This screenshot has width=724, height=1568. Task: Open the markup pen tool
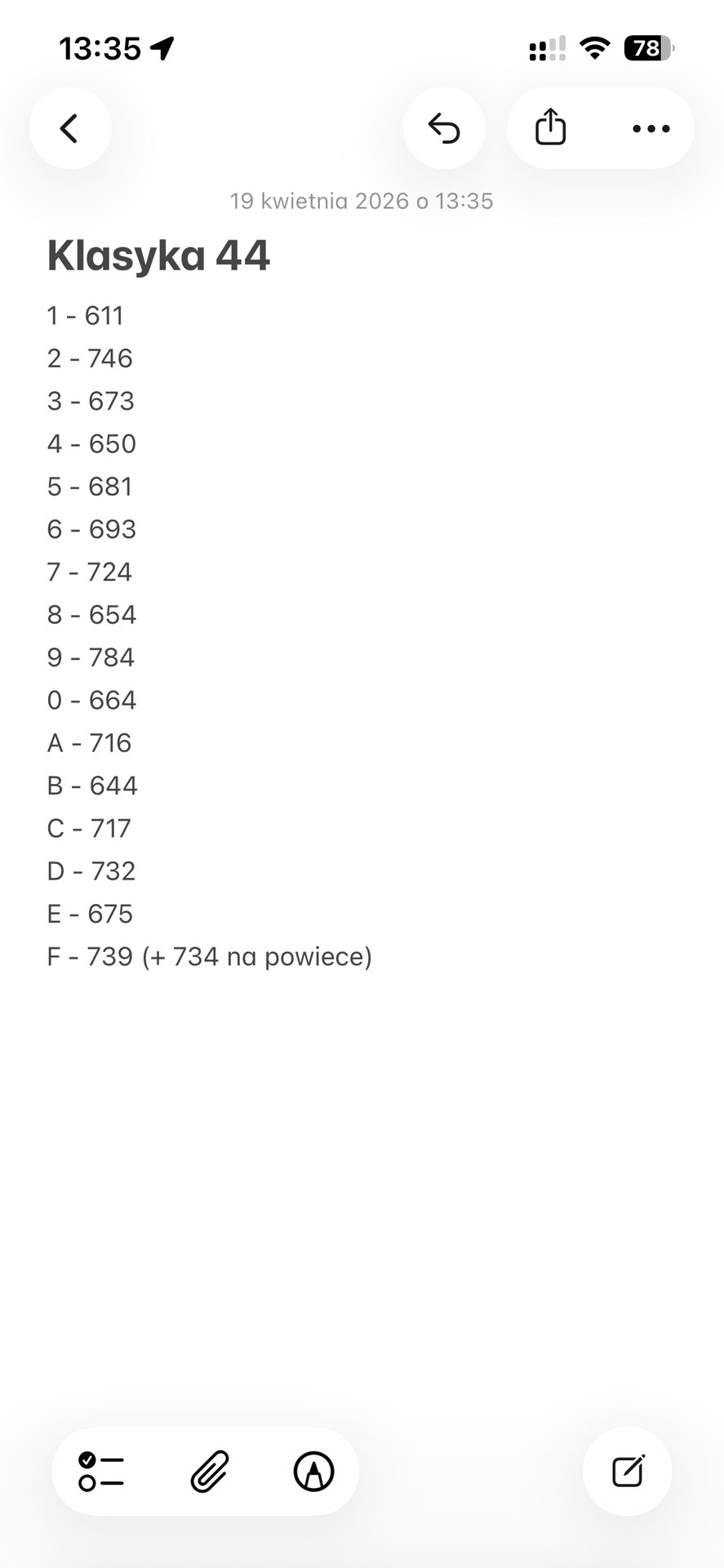313,1472
